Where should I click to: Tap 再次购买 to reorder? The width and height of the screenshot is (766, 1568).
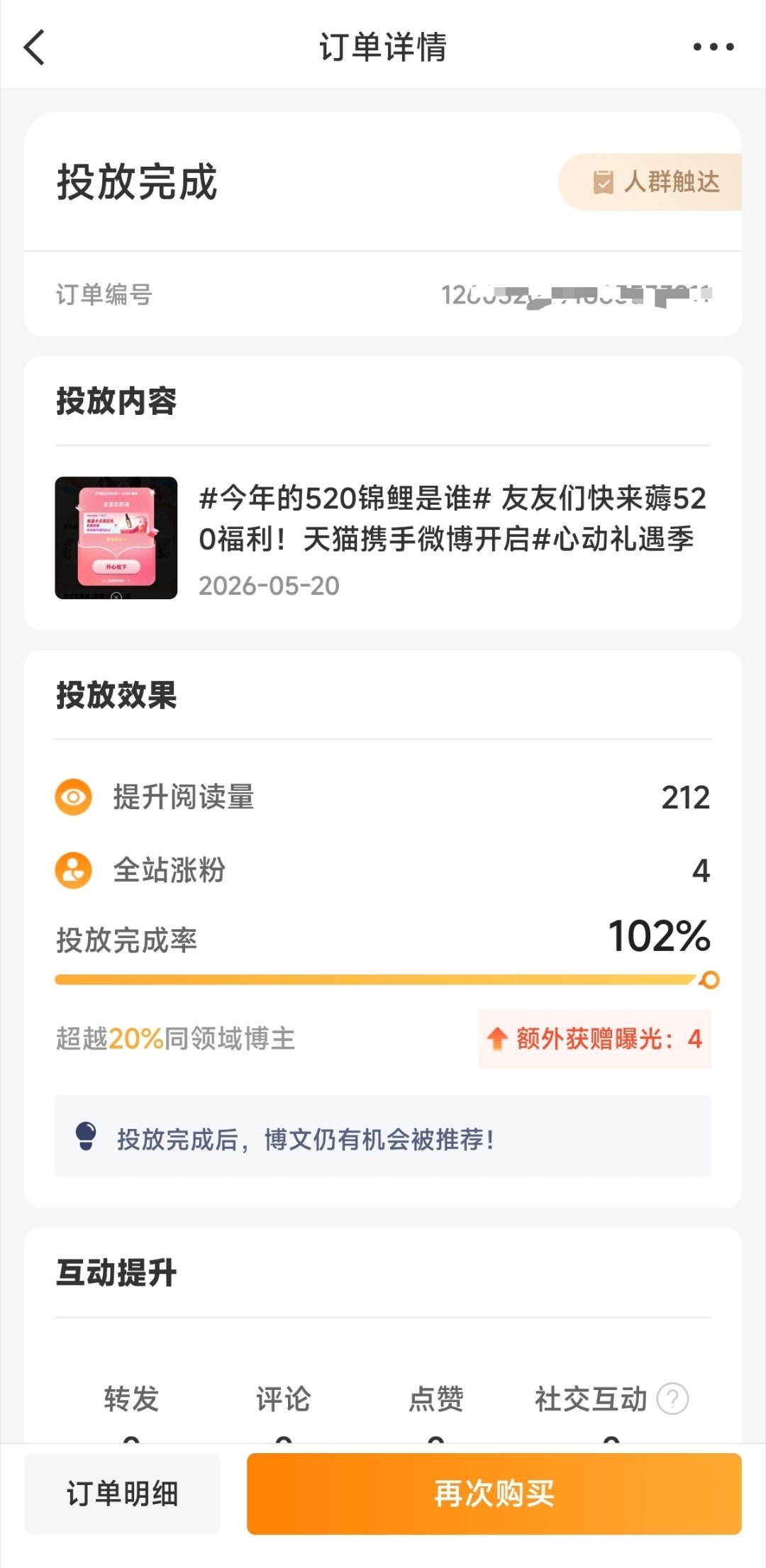click(x=494, y=1493)
